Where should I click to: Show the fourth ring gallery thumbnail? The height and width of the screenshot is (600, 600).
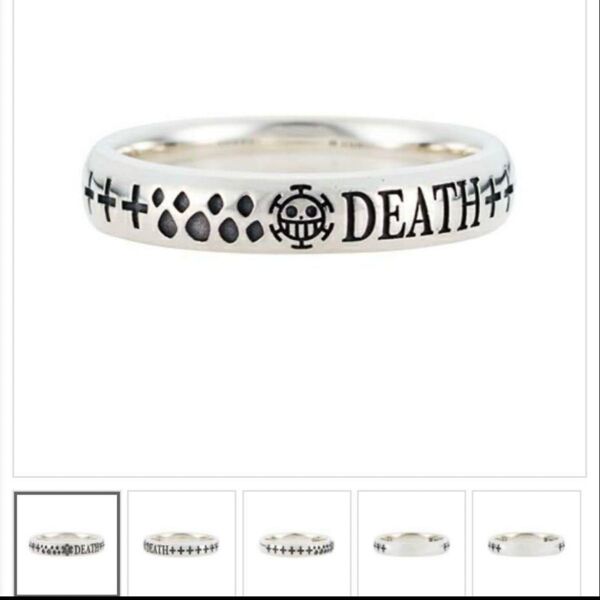point(411,544)
